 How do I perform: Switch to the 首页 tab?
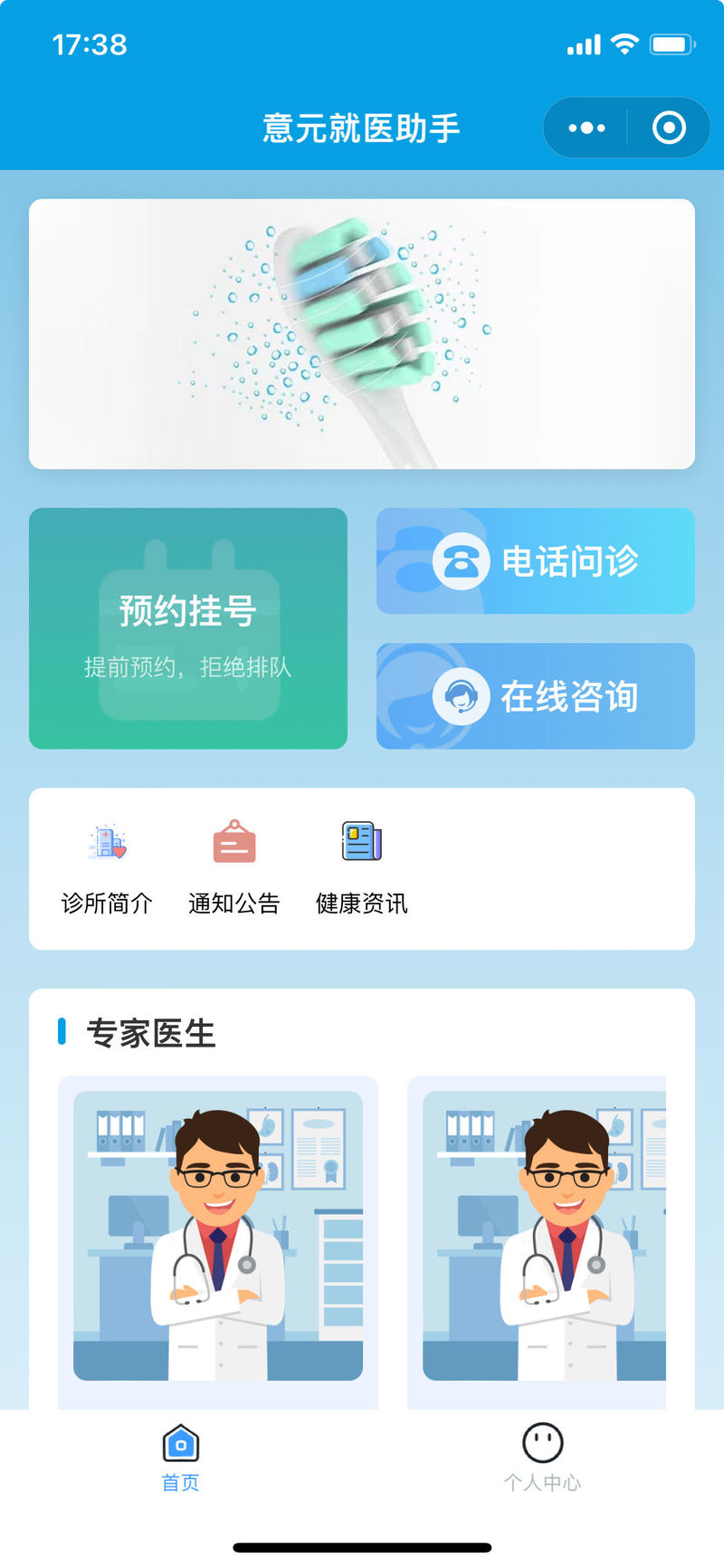(x=181, y=1458)
